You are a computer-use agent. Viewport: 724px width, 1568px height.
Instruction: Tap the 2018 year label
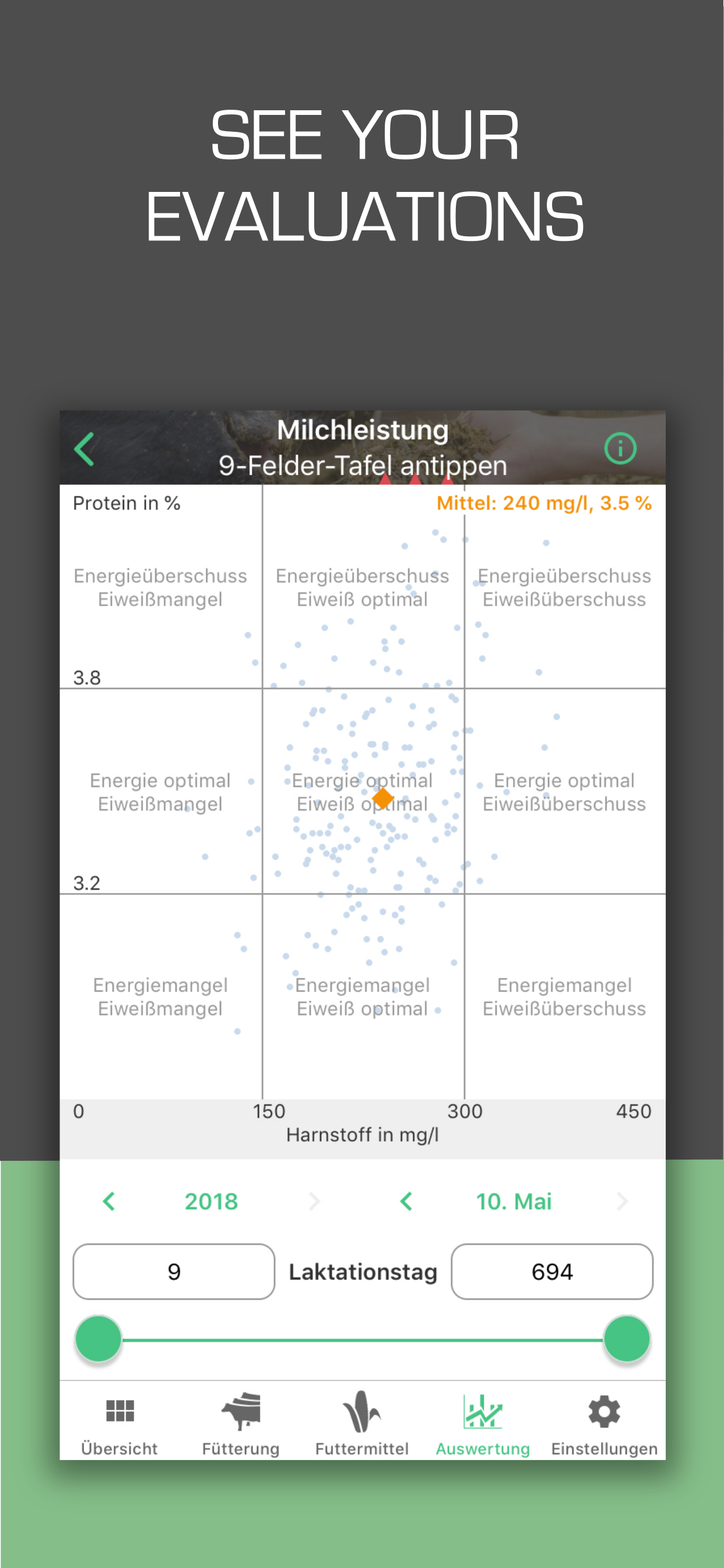[210, 1201]
